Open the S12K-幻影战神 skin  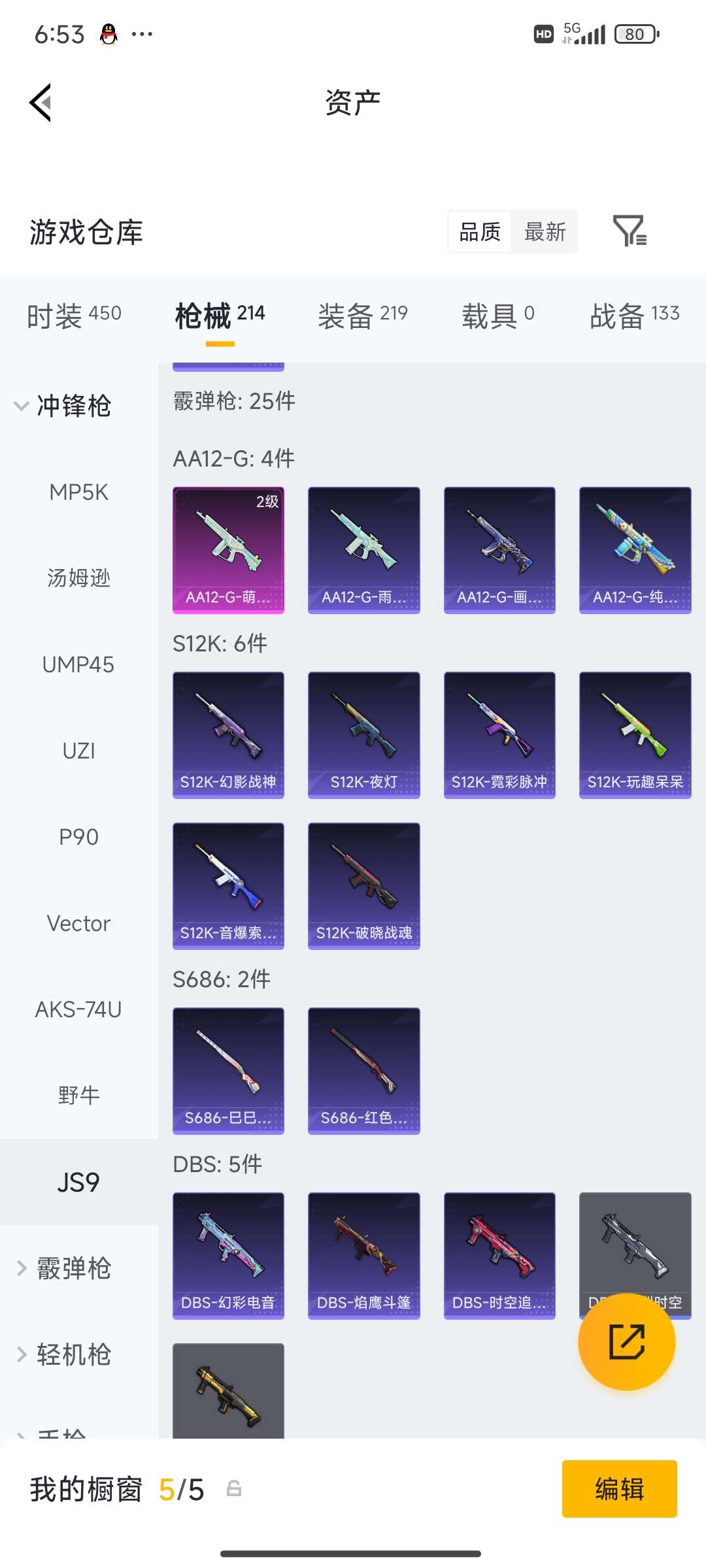228,733
